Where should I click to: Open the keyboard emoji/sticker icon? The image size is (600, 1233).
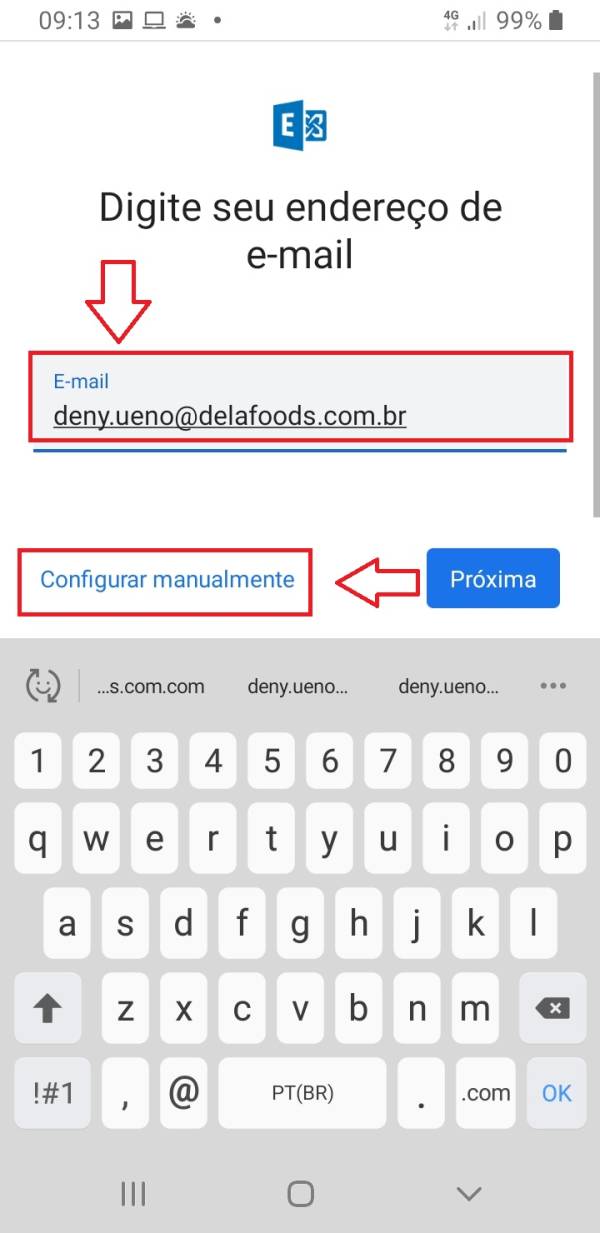click(x=42, y=686)
